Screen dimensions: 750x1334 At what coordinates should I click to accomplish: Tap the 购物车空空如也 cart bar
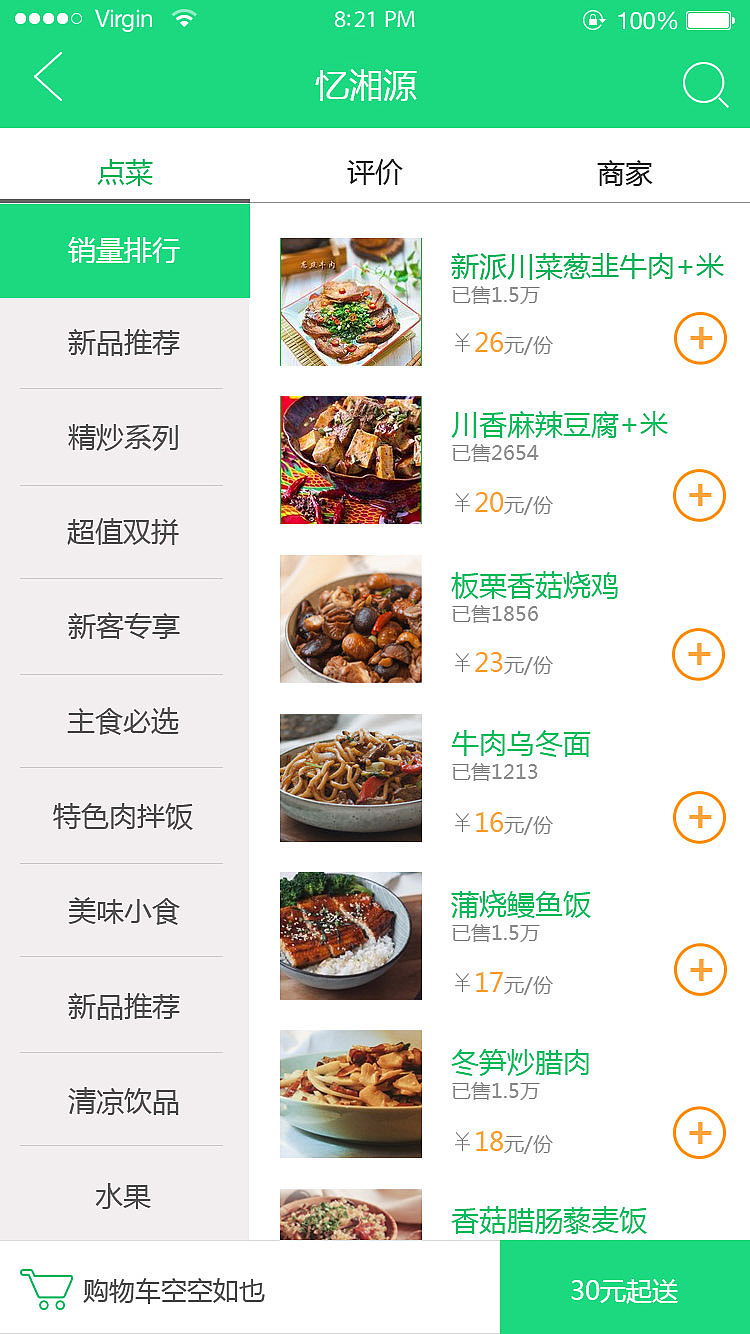(x=175, y=1290)
